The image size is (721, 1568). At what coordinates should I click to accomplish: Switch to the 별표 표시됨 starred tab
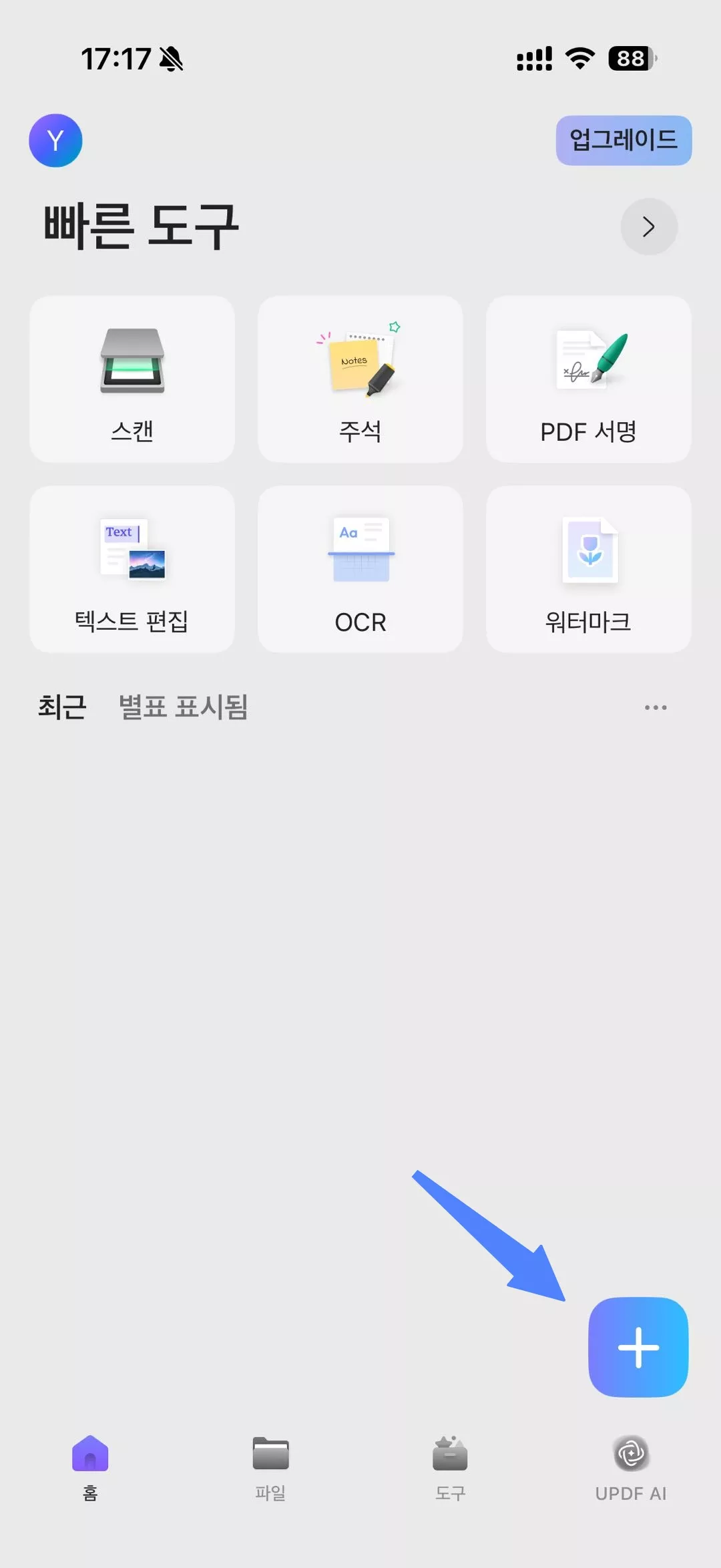(x=183, y=707)
